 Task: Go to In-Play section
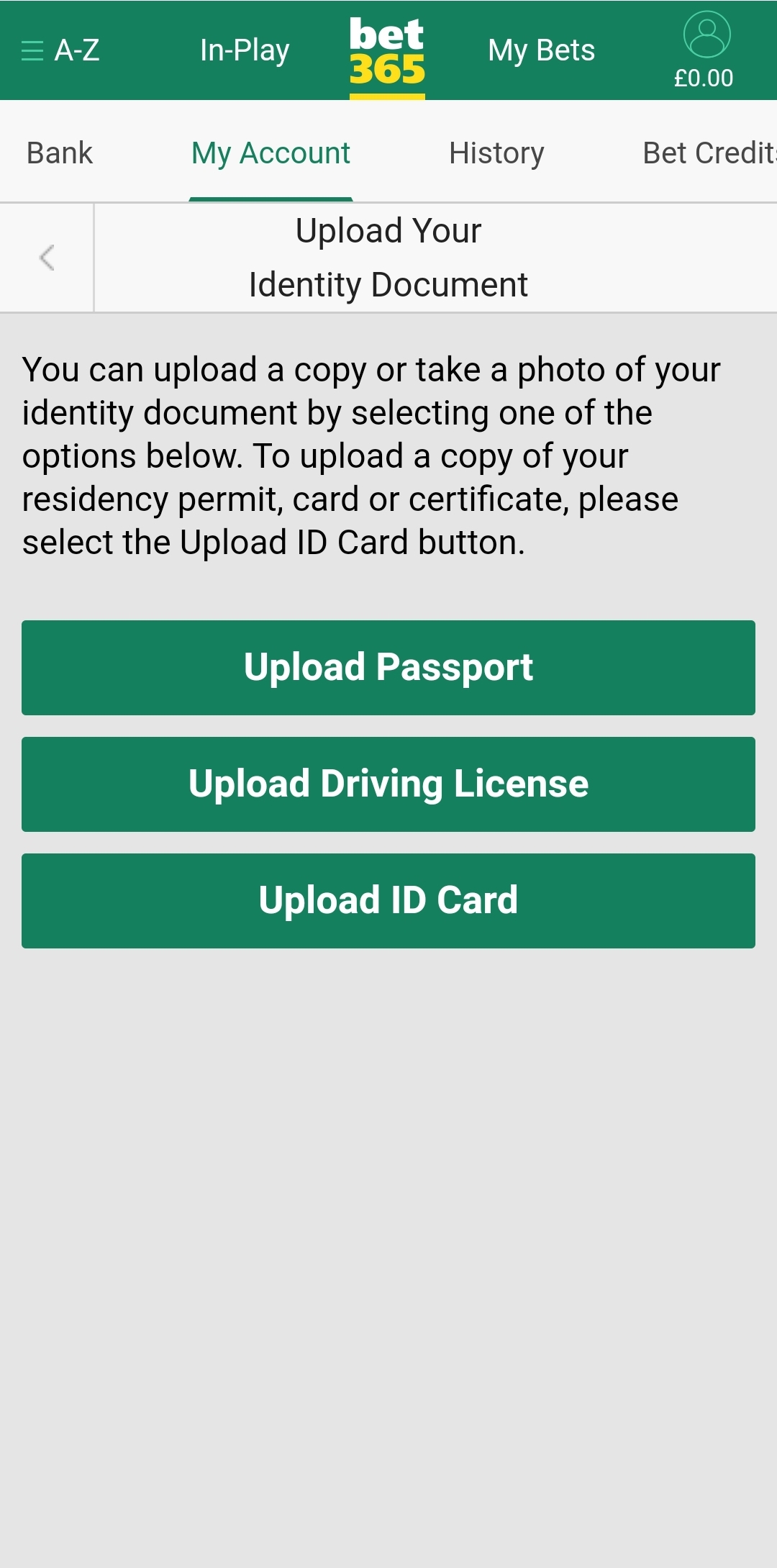(245, 50)
